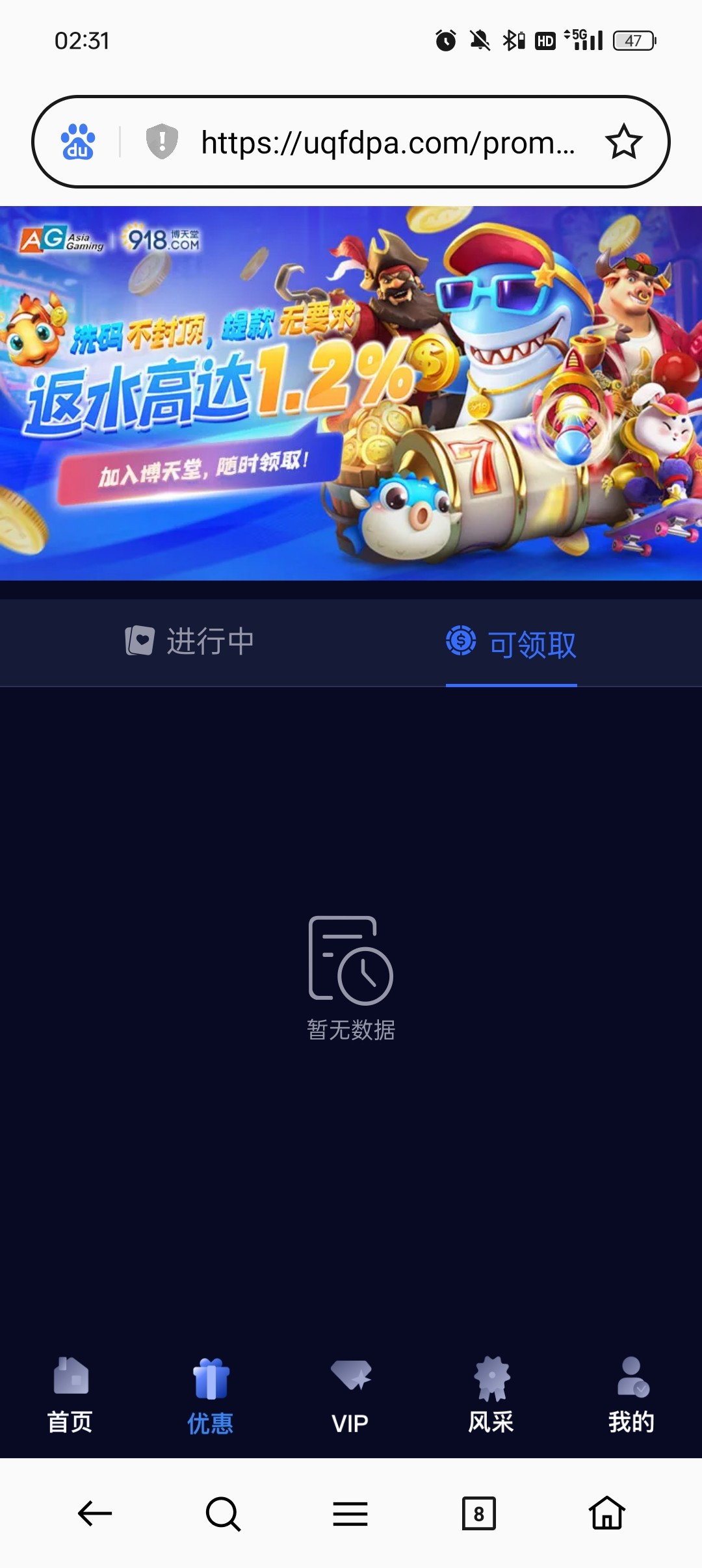Return to the browser home page
Image resolution: width=702 pixels, height=1568 pixels.
[x=607, y=1513]
